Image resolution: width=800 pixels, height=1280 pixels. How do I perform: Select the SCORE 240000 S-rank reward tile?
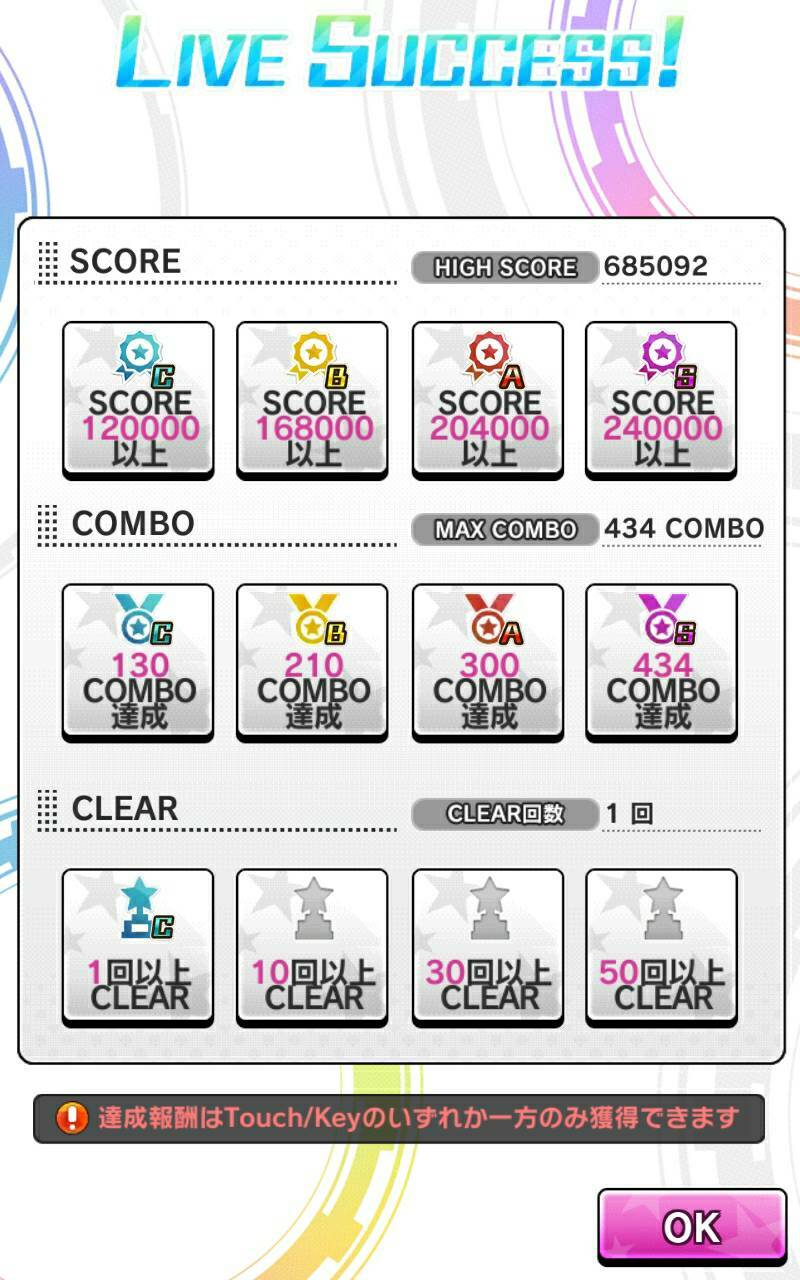click(661, 401)
